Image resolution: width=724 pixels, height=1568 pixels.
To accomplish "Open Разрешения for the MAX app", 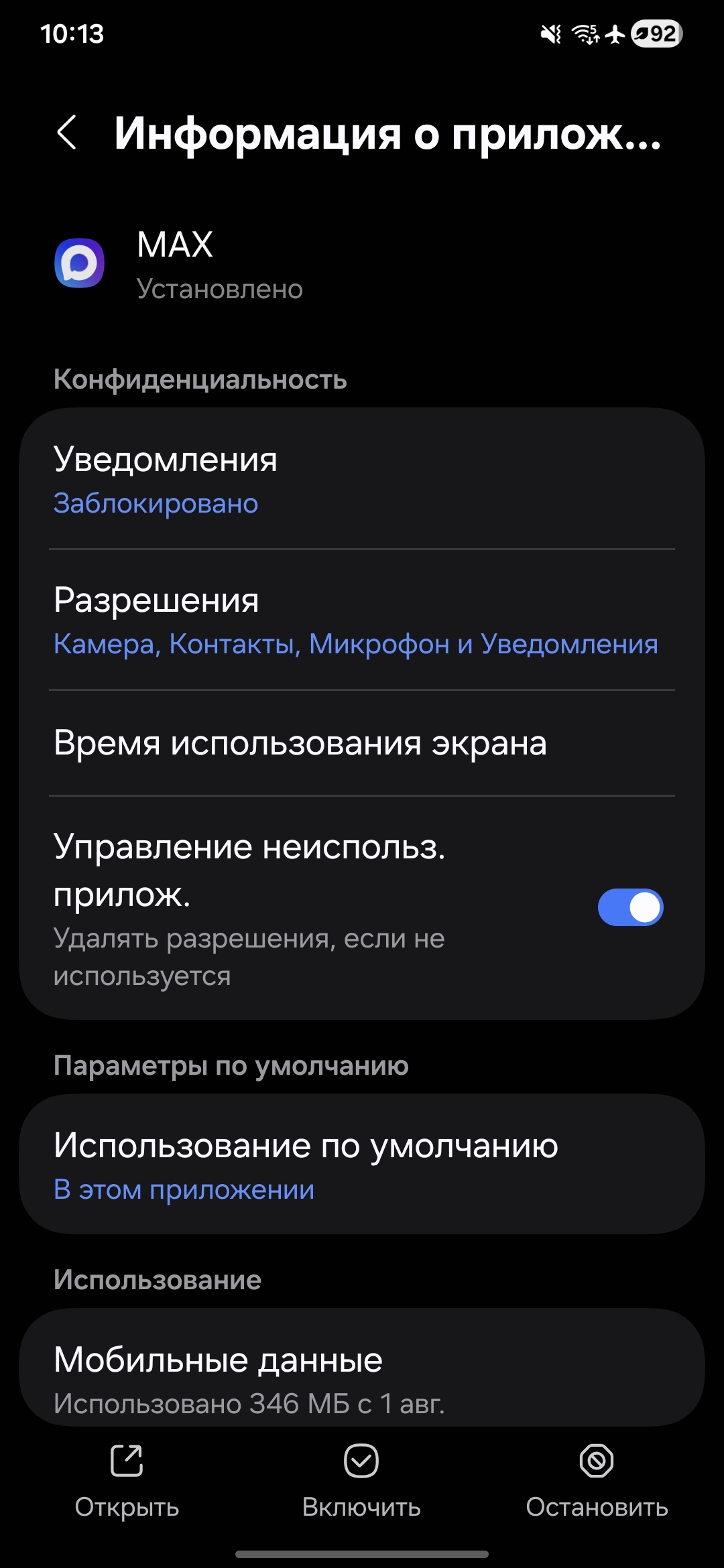I will click(x=362, y=620).
